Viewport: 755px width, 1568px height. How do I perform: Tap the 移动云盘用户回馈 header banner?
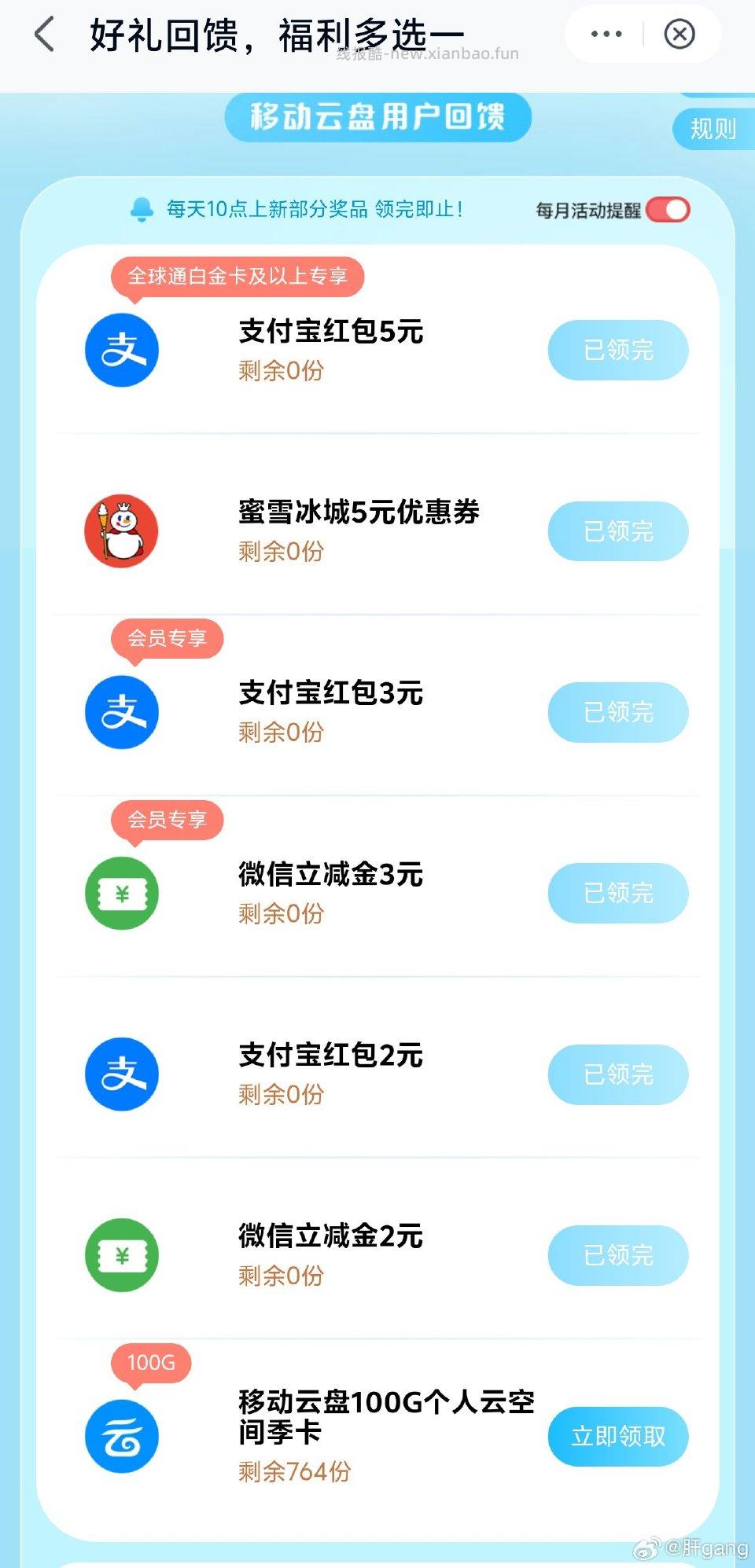click(377, 116)
